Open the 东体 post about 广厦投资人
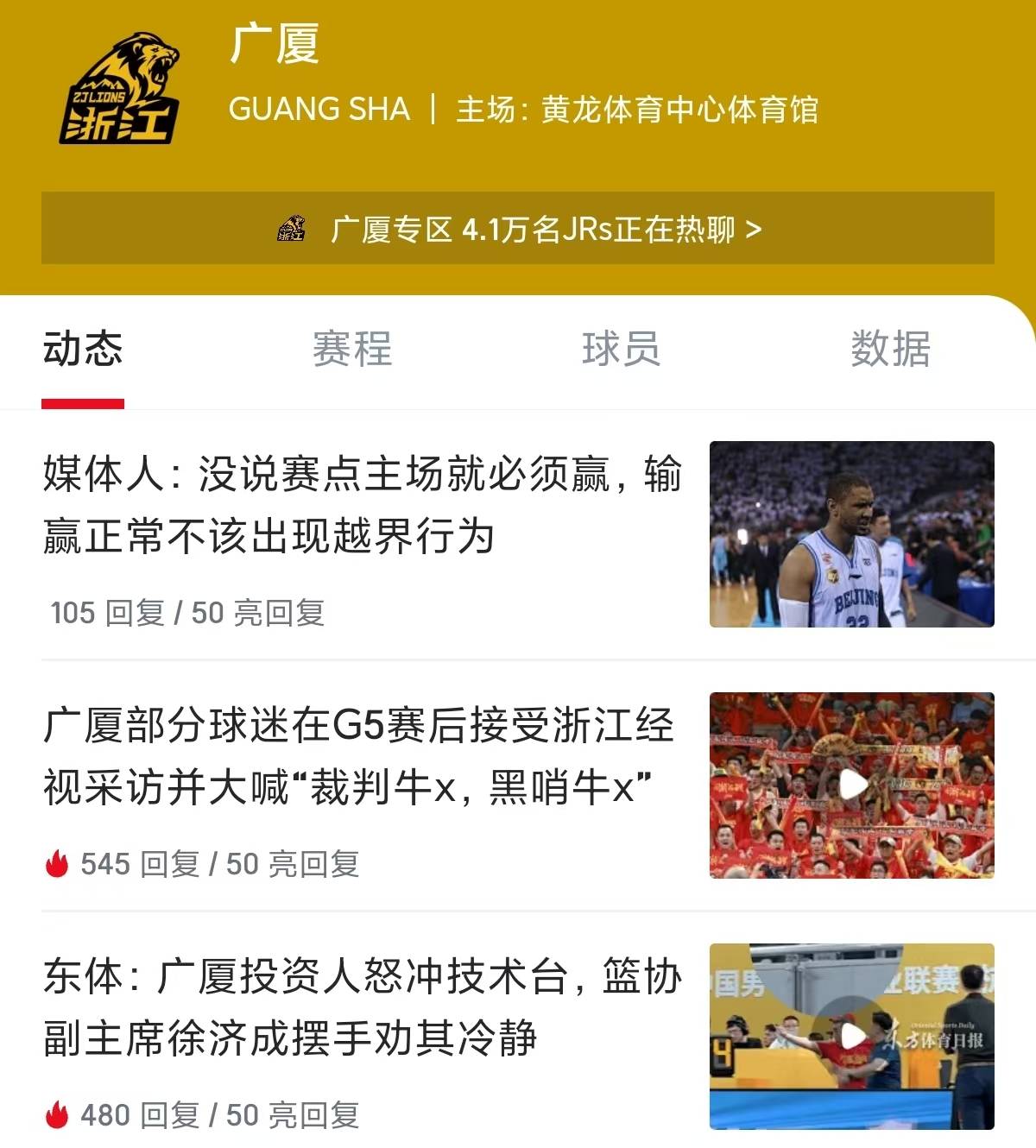Screen dimensions: 1036x1148 (x=363, y=1007)
